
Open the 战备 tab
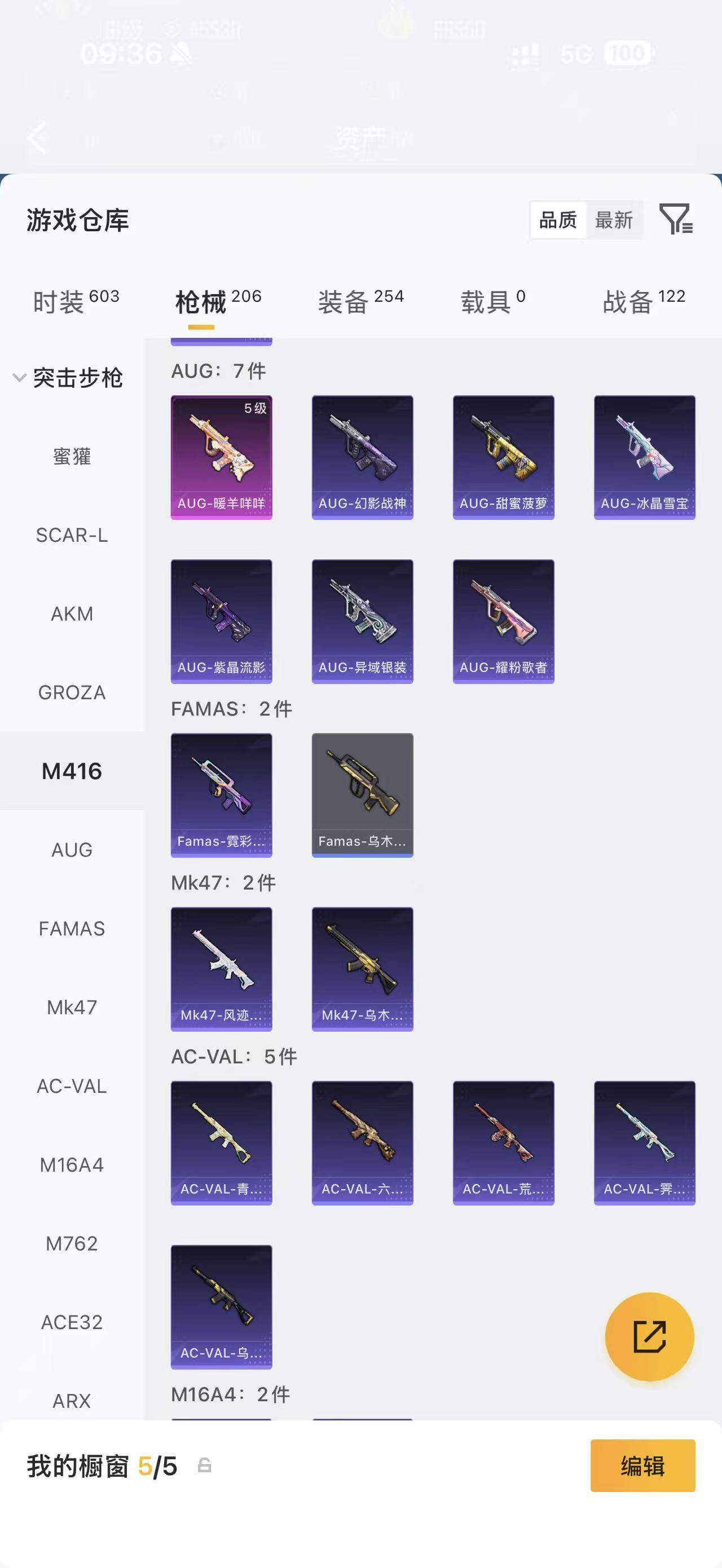644,301
